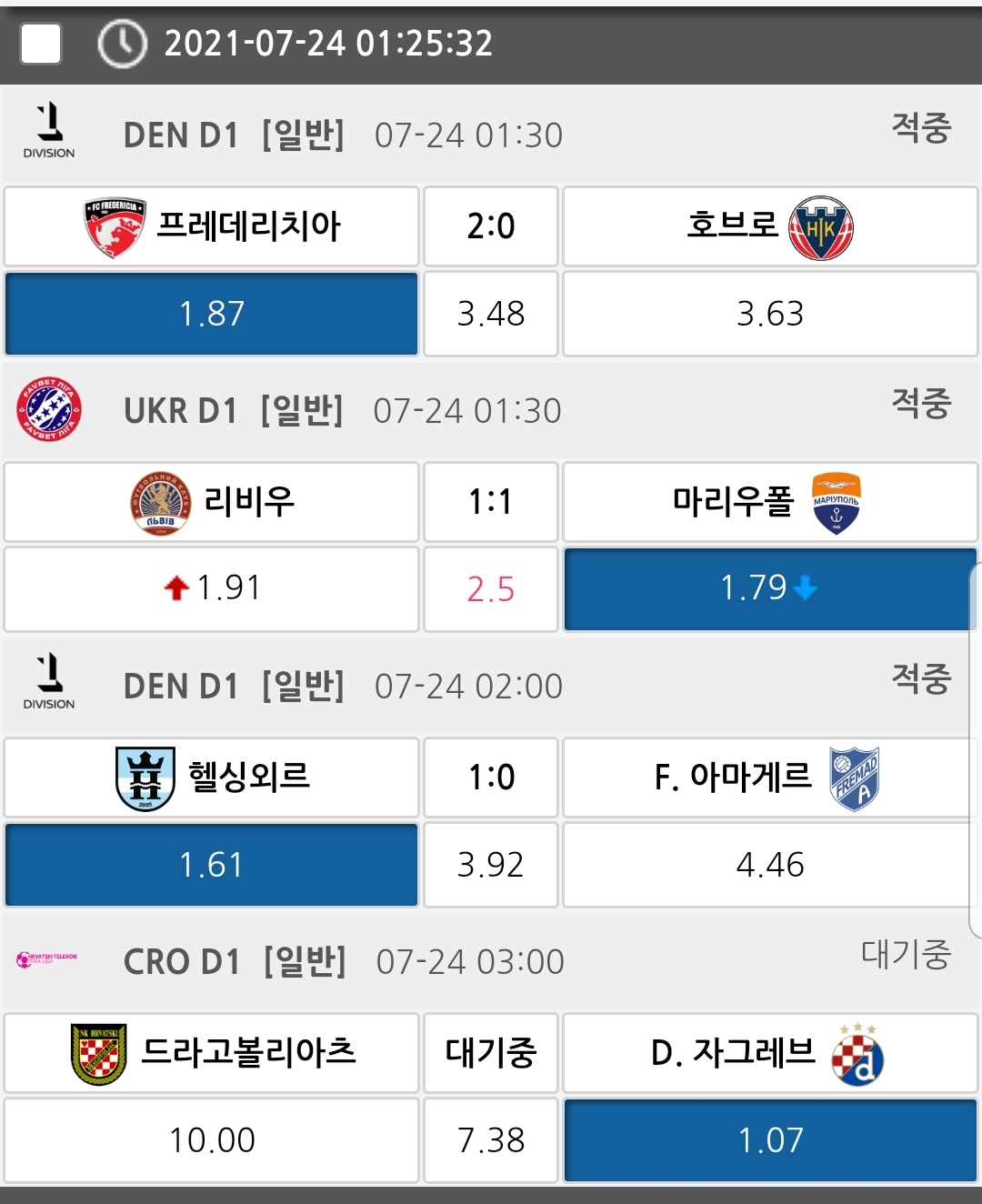The image size is (982, 1204).
Task: Select the 1.87 odds for 프레데리치아
Action: tap(211, 314)
